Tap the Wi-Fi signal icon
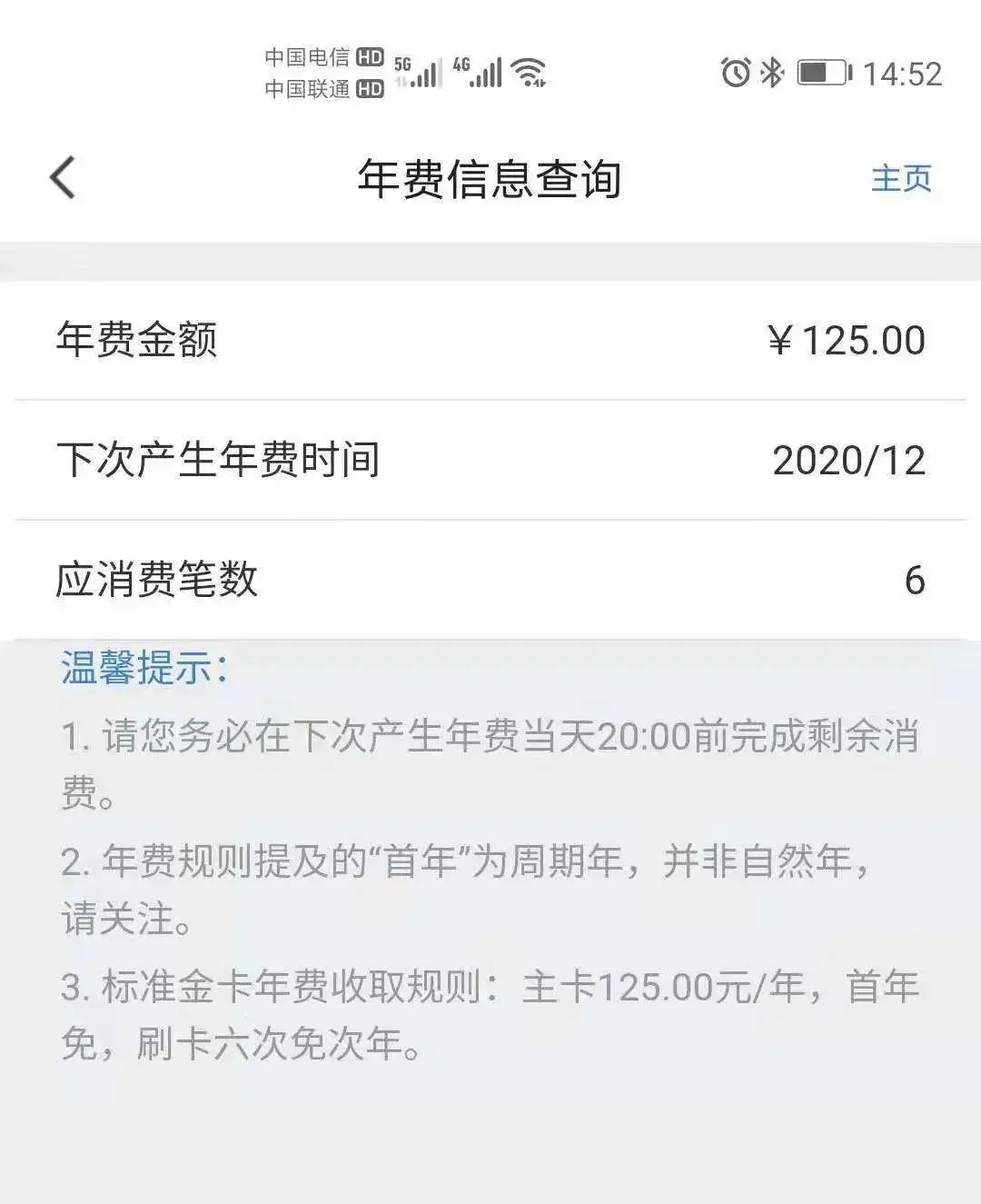This screenshot has width=981, height=1204. point(528,71)
